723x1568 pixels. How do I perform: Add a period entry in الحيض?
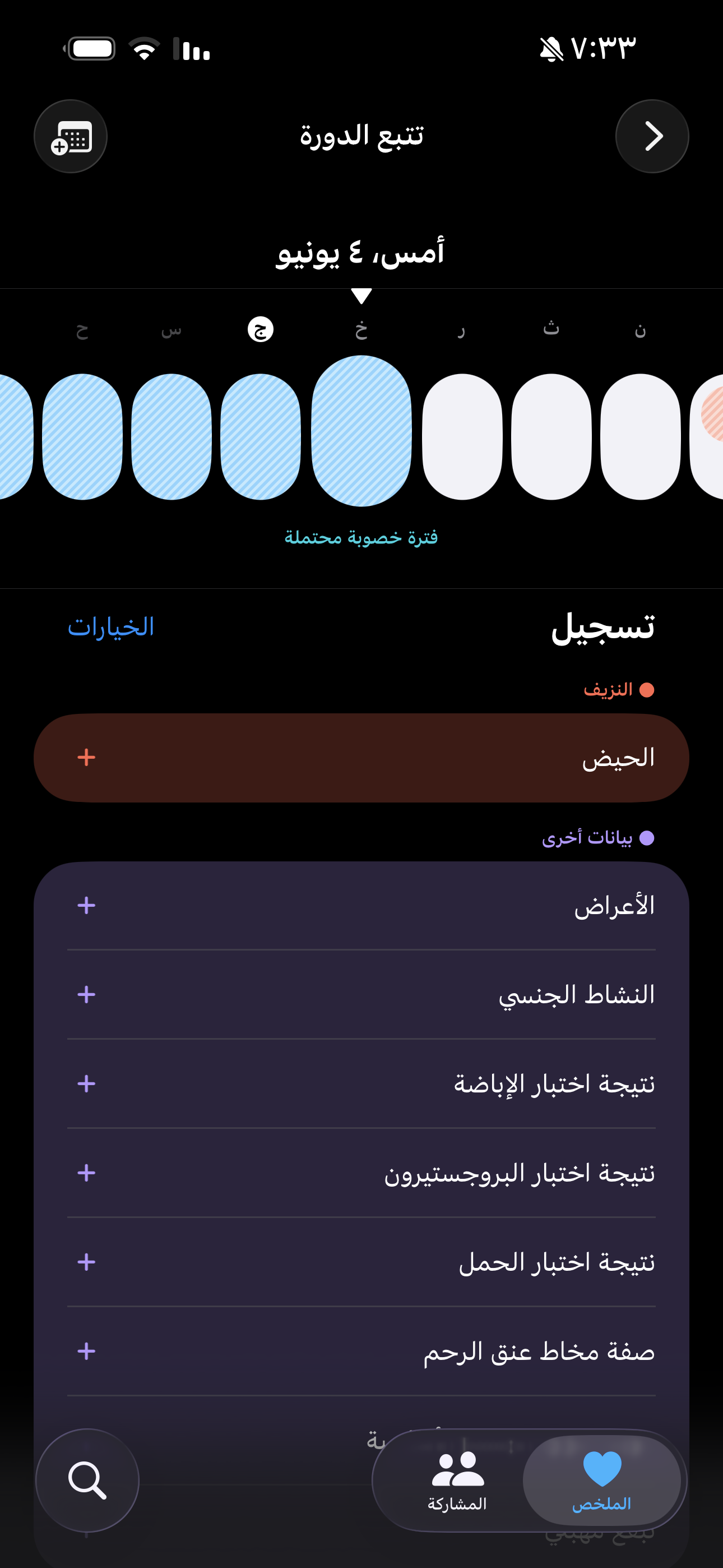pos(361,758)
